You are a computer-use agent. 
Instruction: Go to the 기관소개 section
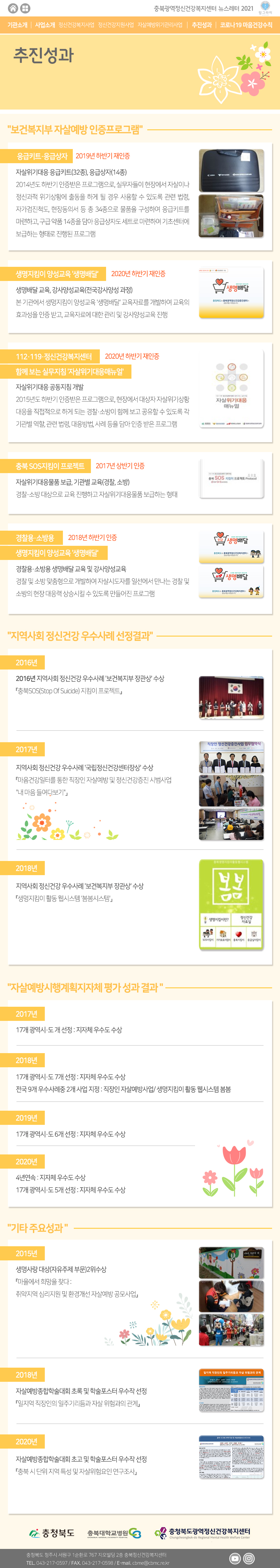(x=17, y=25)
